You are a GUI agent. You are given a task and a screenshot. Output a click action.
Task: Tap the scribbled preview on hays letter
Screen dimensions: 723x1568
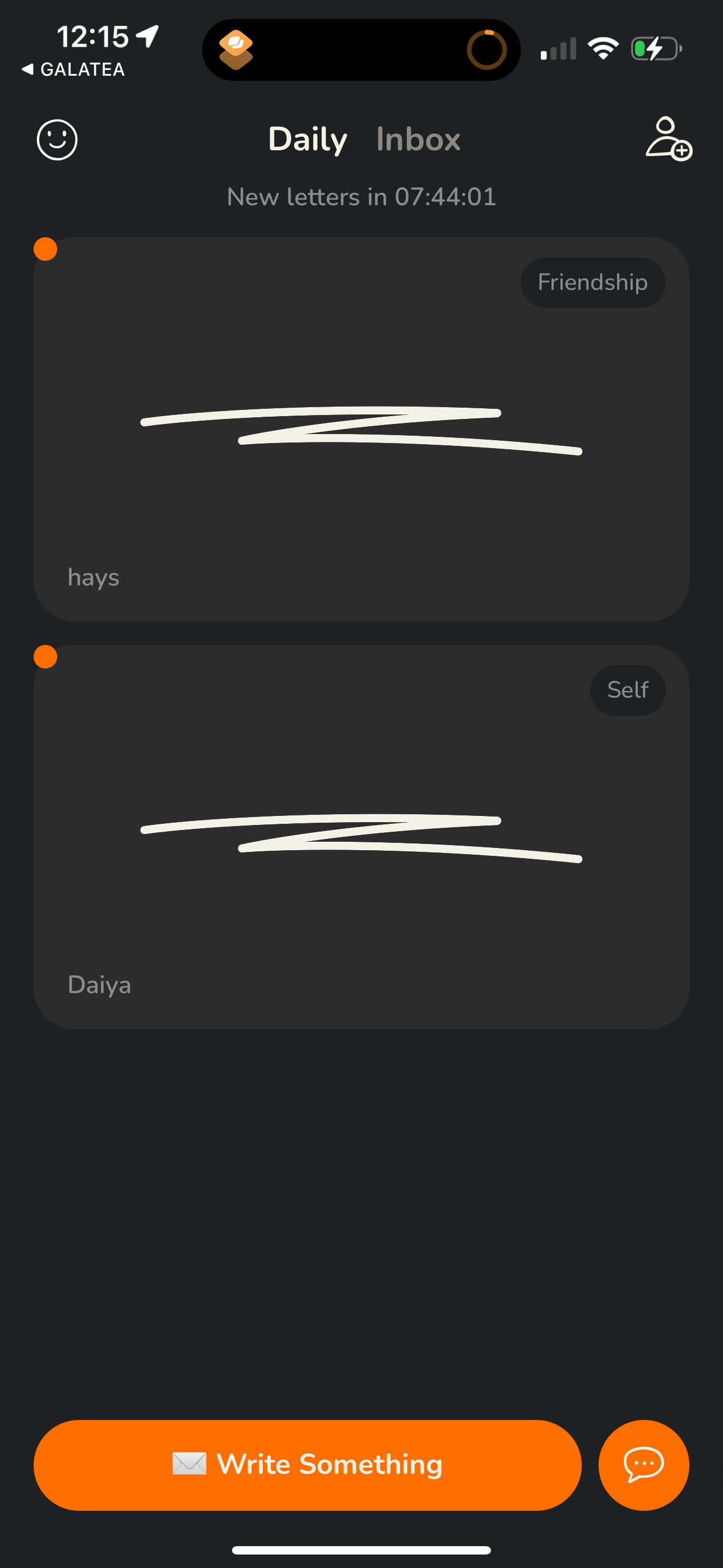pyautogui.click(x=361, y=433)
